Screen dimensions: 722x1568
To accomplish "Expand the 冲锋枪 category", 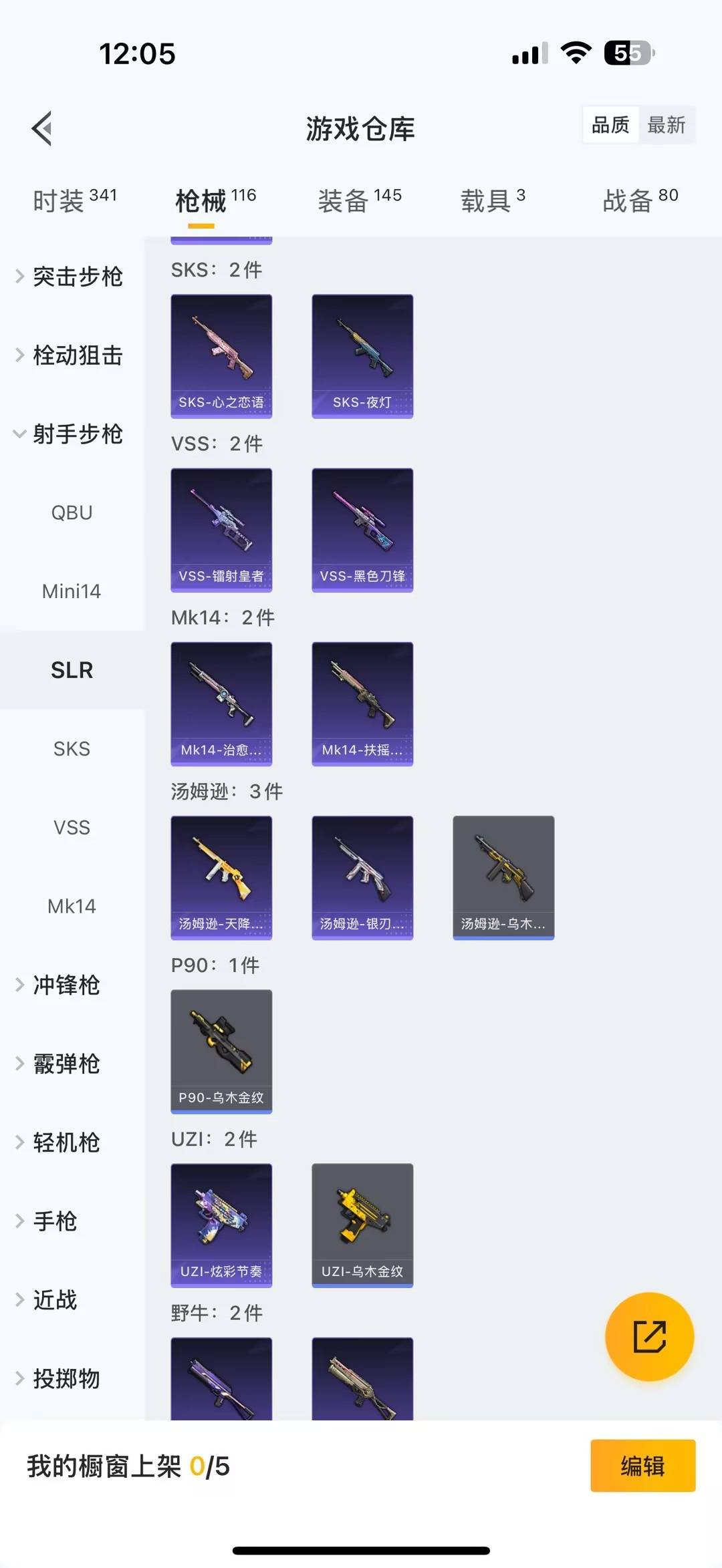I will [x=67, y=985].
